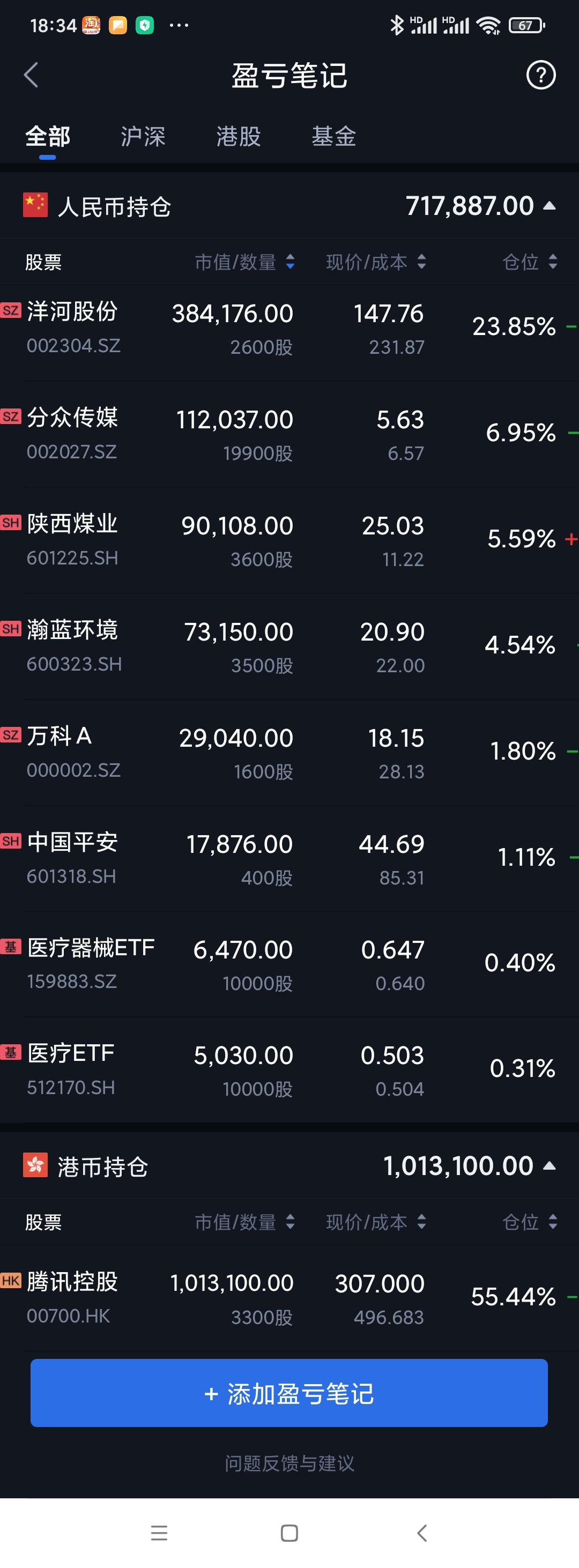Viewport: 579px width, 1568px height.
Task: Open the 中国平安 holding row
Action: coord(289,858)
